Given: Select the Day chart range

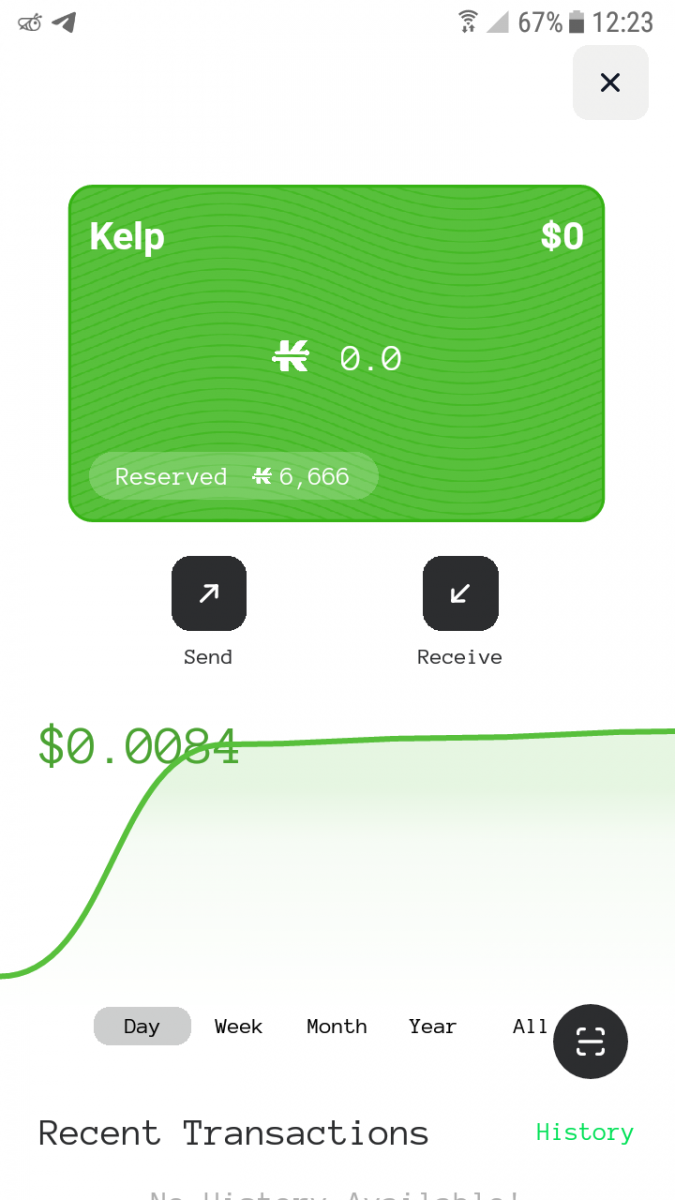Looking at the screenshot, I should (x=142, y=1026).
